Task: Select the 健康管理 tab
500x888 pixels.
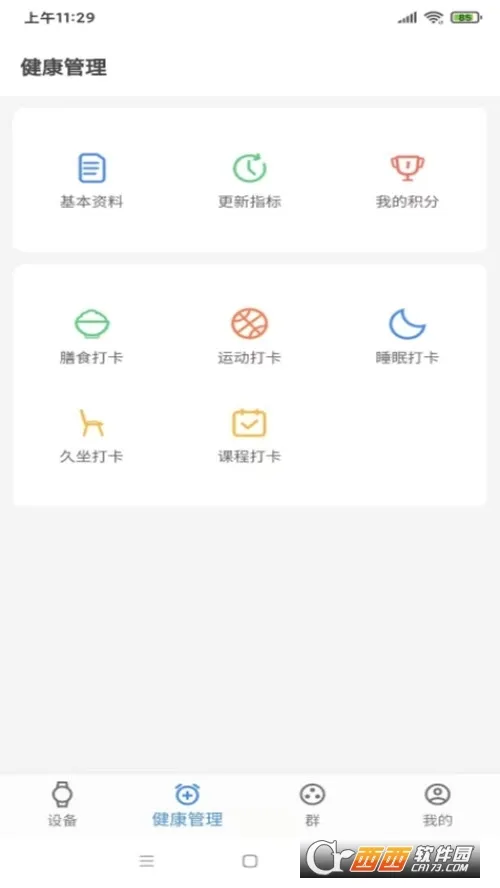Action: pyautogui.click(x=187, y=804)
